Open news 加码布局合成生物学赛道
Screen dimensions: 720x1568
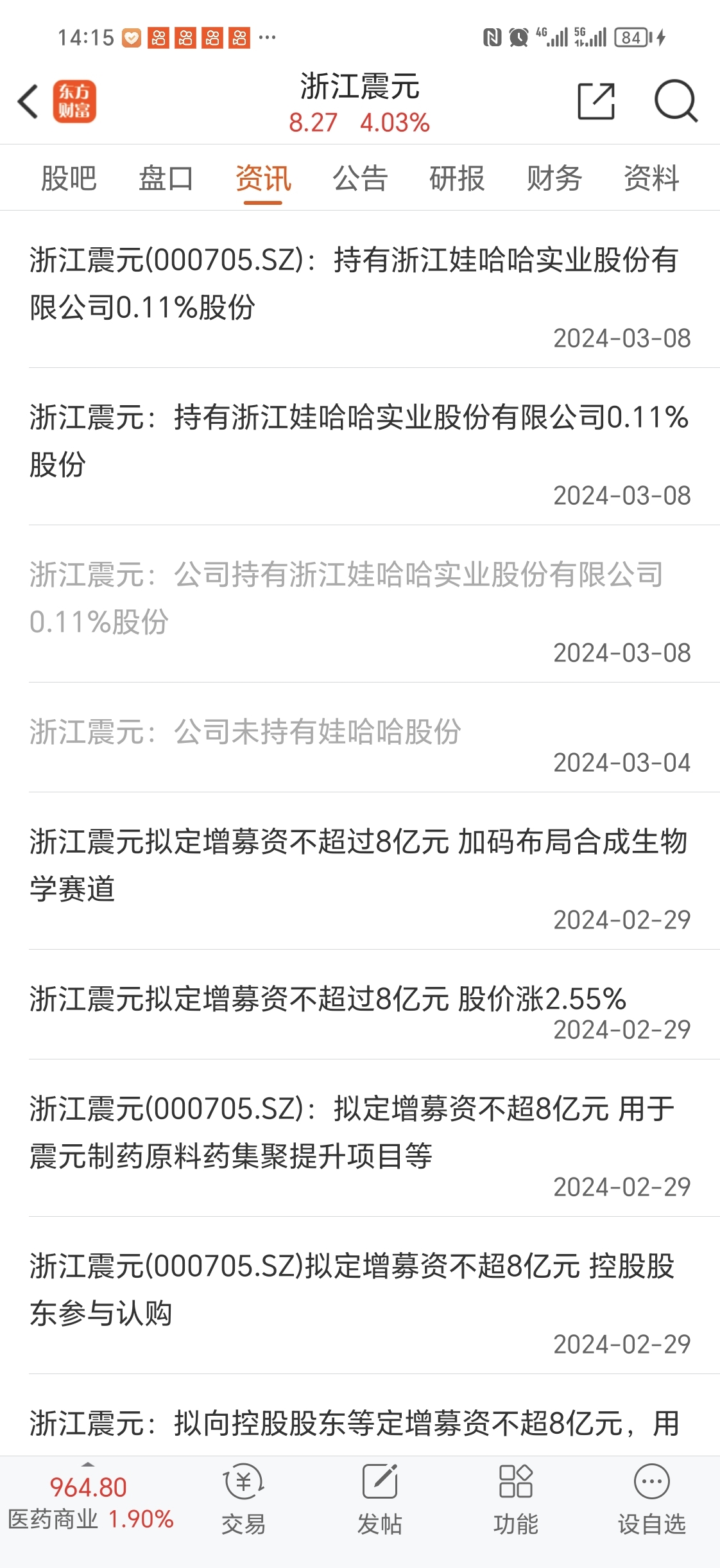coord(358,864)
